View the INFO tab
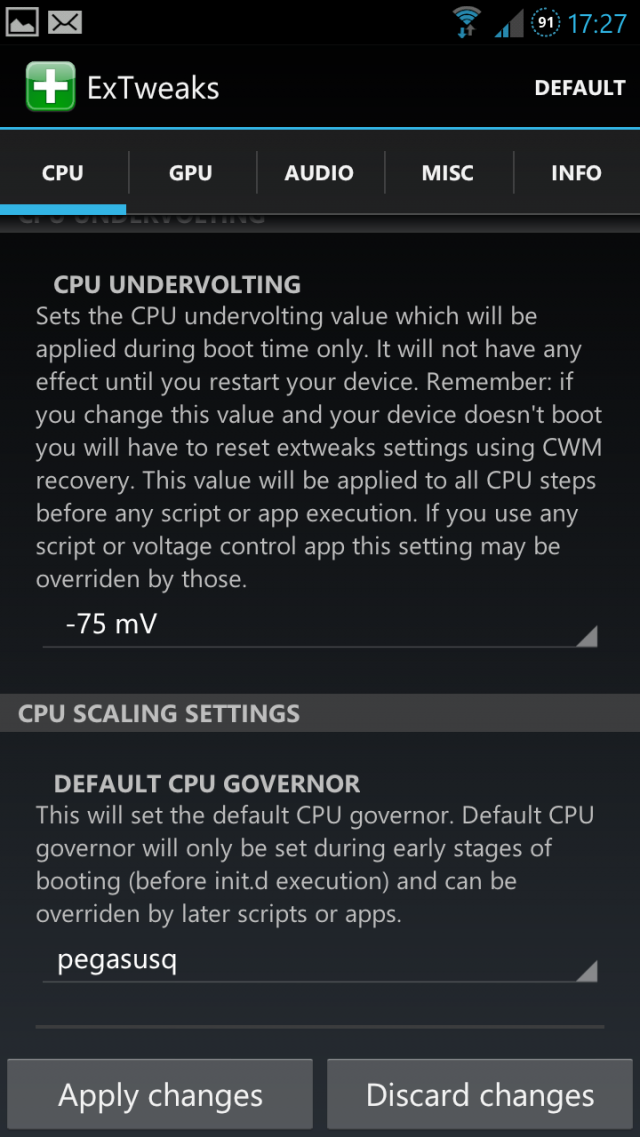Viewport: 640px width, 1138px height. (576, 173)
